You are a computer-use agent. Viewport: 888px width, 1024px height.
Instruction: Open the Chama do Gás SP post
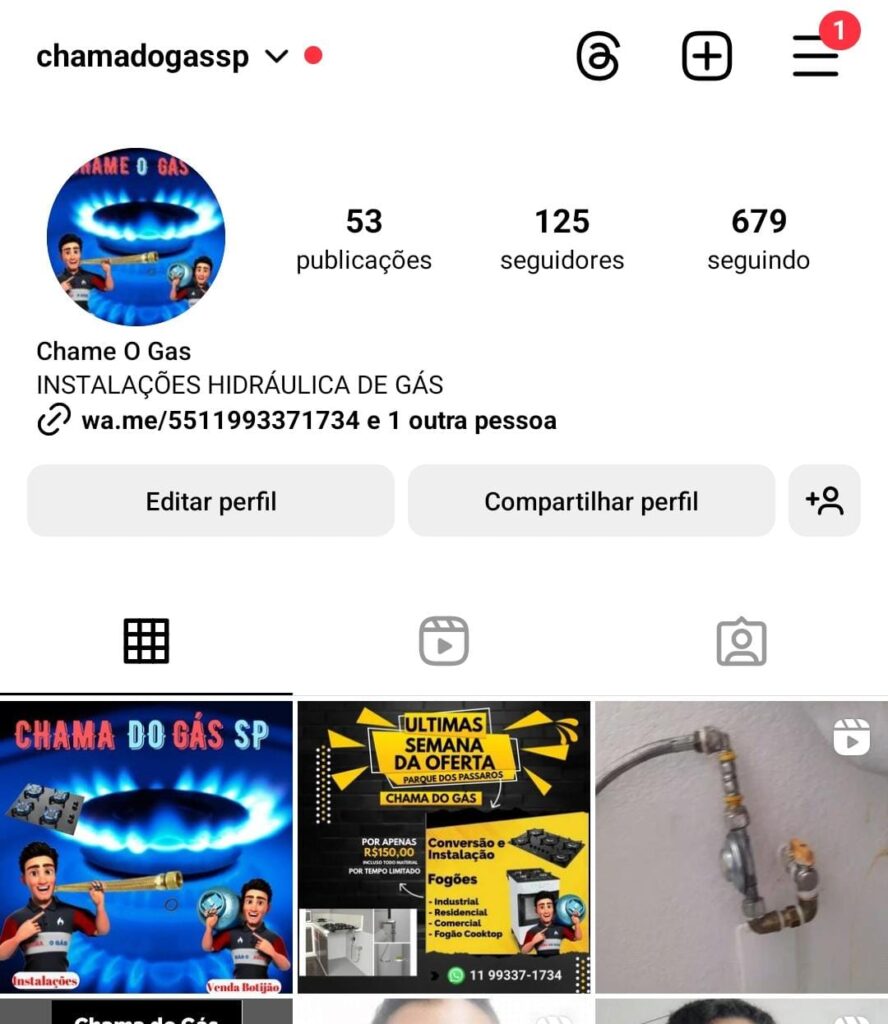[146, 846]
